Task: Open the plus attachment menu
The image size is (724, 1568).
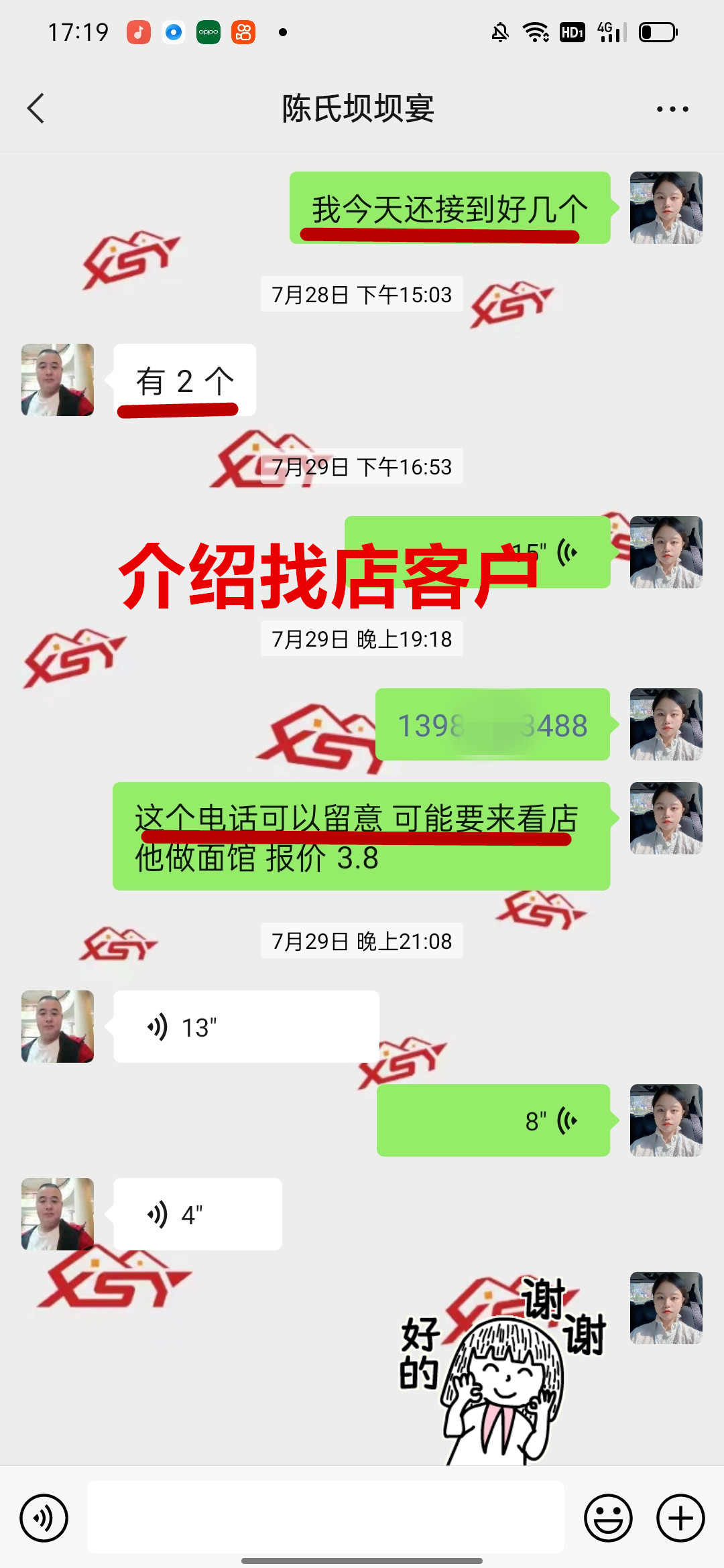Action: point(680,1518)
